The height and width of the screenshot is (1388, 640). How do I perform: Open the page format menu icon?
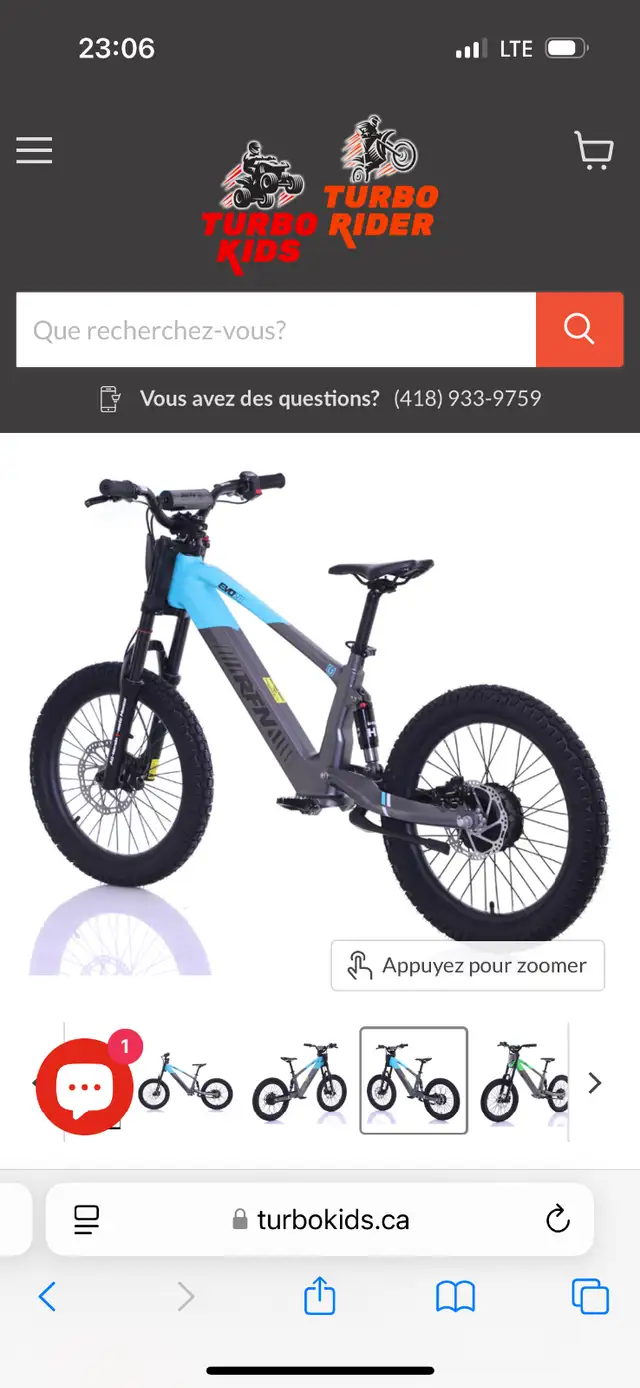(87, 1220)
